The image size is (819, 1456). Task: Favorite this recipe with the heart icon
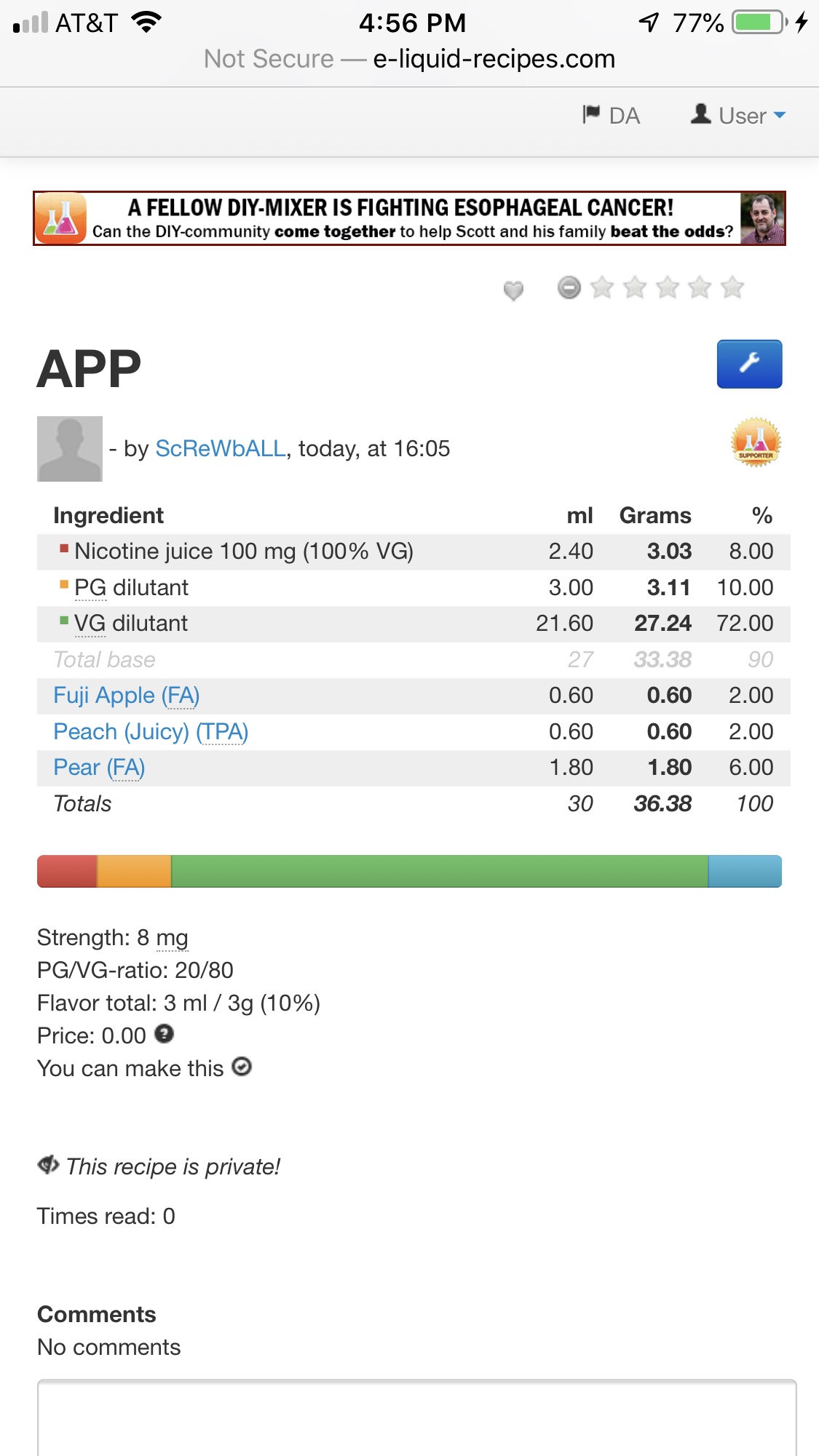click(x=513, y=290)
